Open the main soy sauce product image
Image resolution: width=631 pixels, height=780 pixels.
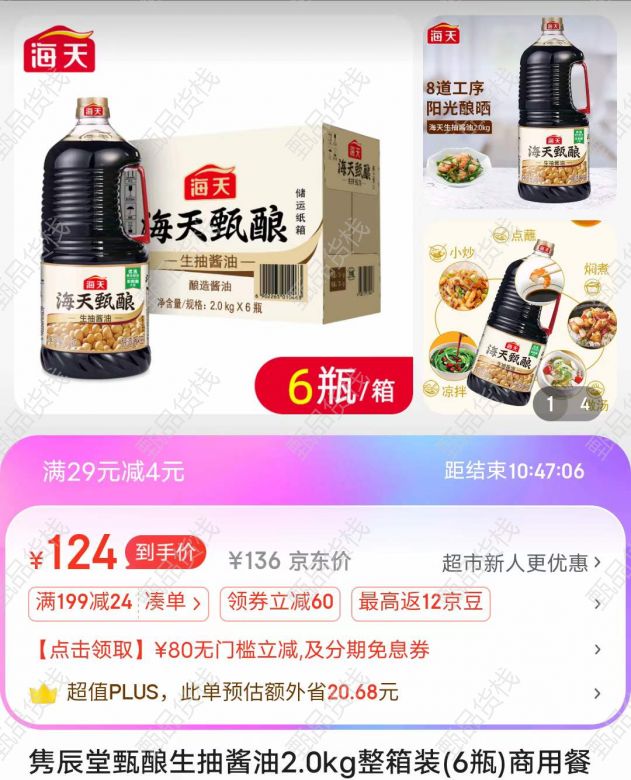pyautogui.click(x=210, y=215)
